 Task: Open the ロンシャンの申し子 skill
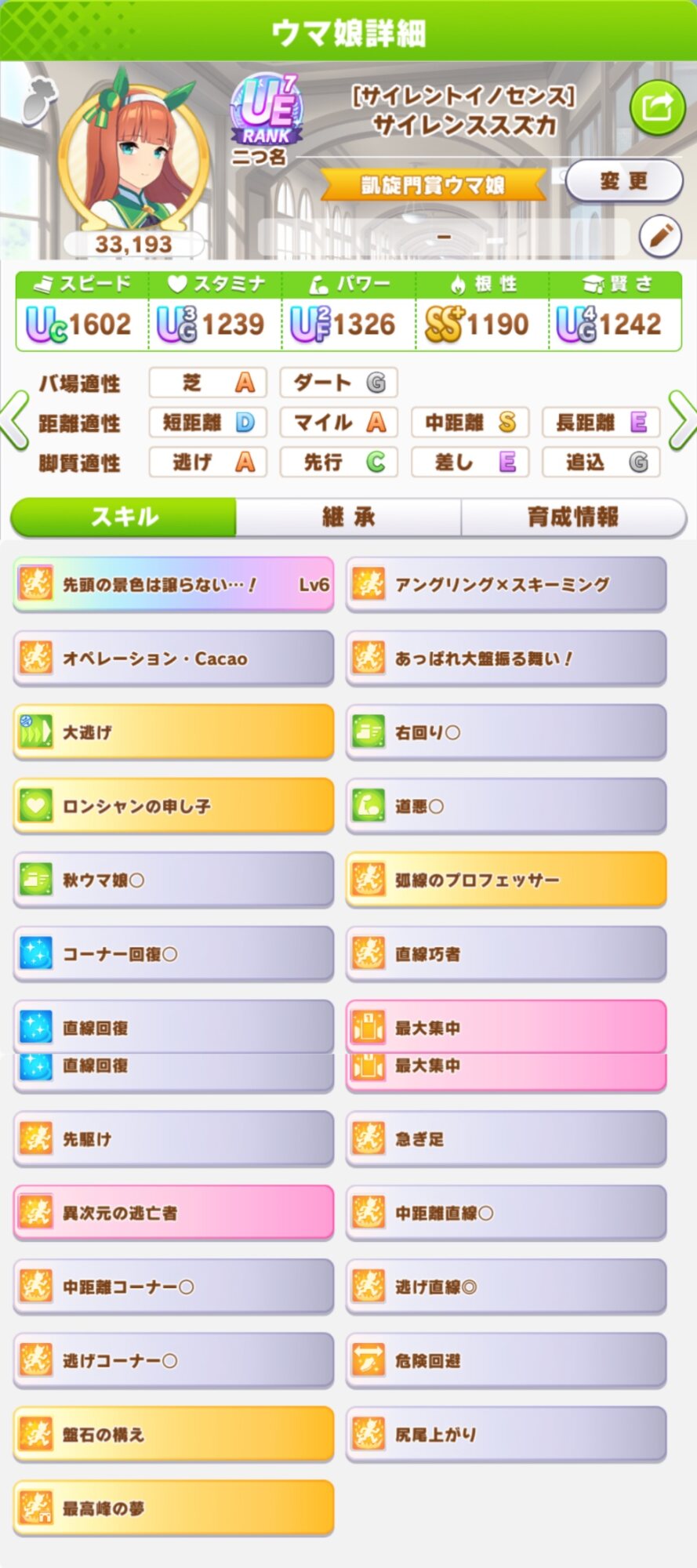pos(173,806)
